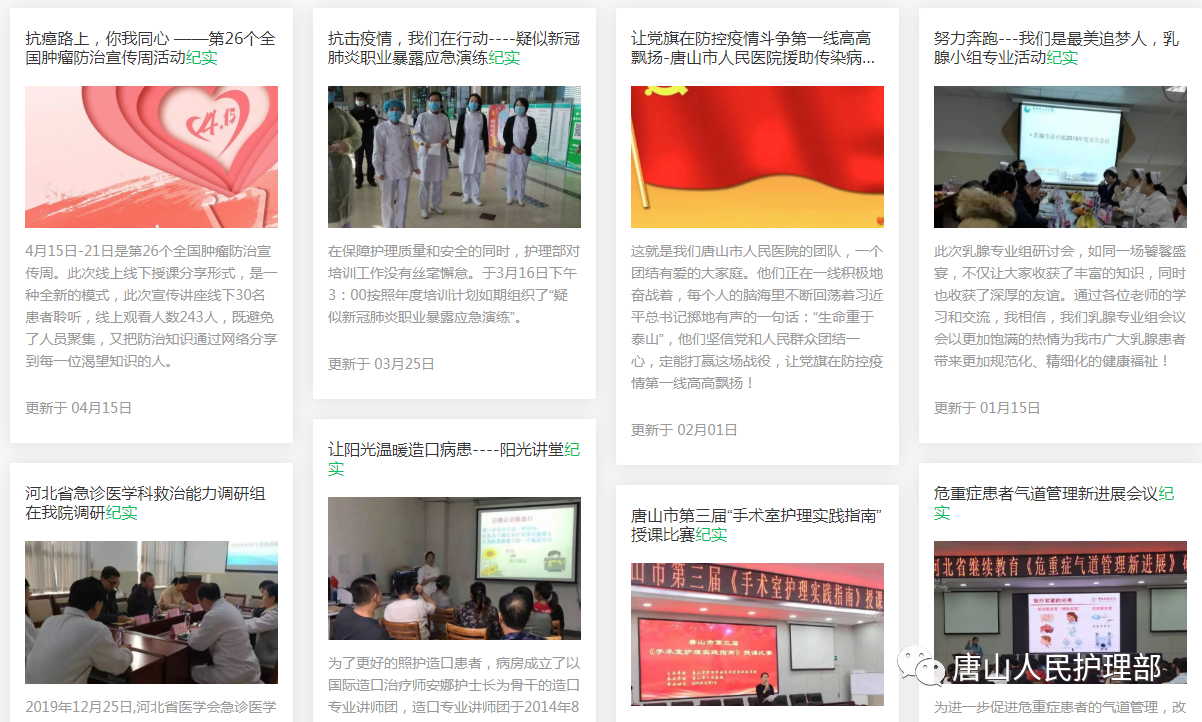Open the 河北省急诊医学科救治能力调研 article card
The width and height of the screenshot is (1202, 722).
(x=150, y=502)
